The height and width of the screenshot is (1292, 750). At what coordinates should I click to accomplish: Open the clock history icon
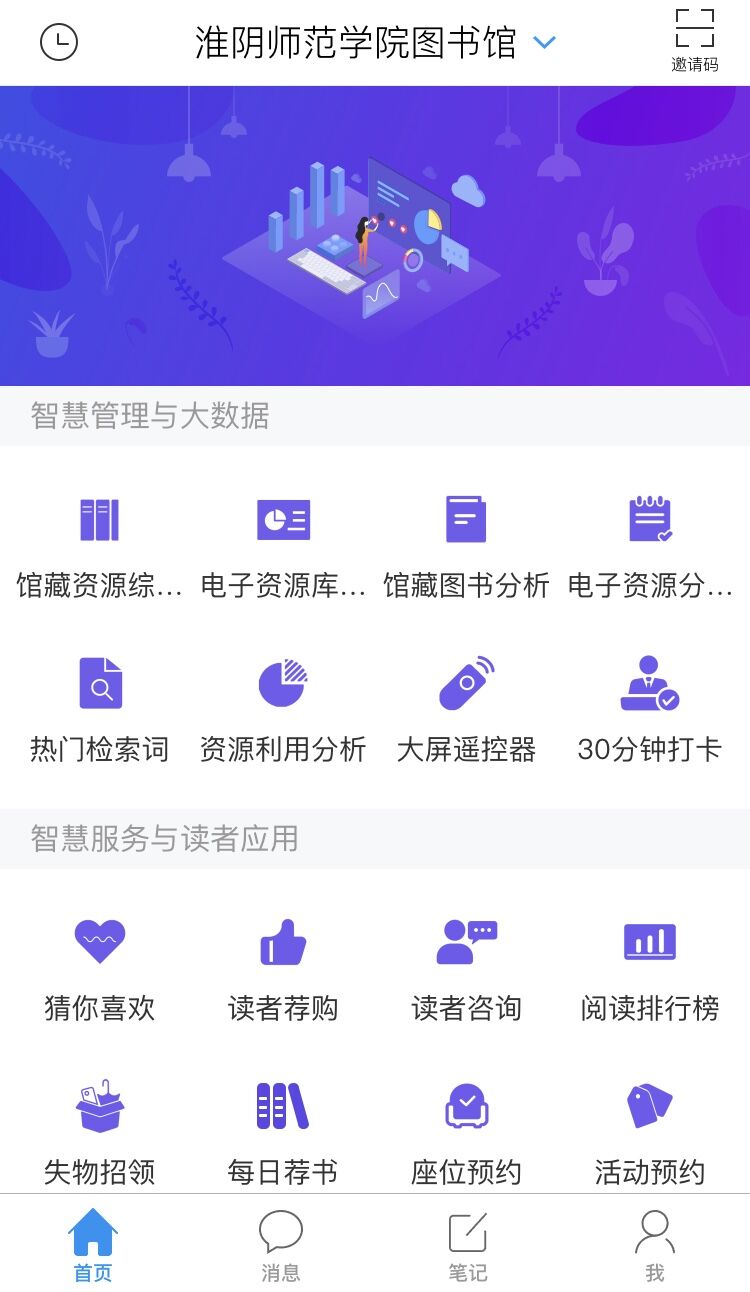pos(58,42)
